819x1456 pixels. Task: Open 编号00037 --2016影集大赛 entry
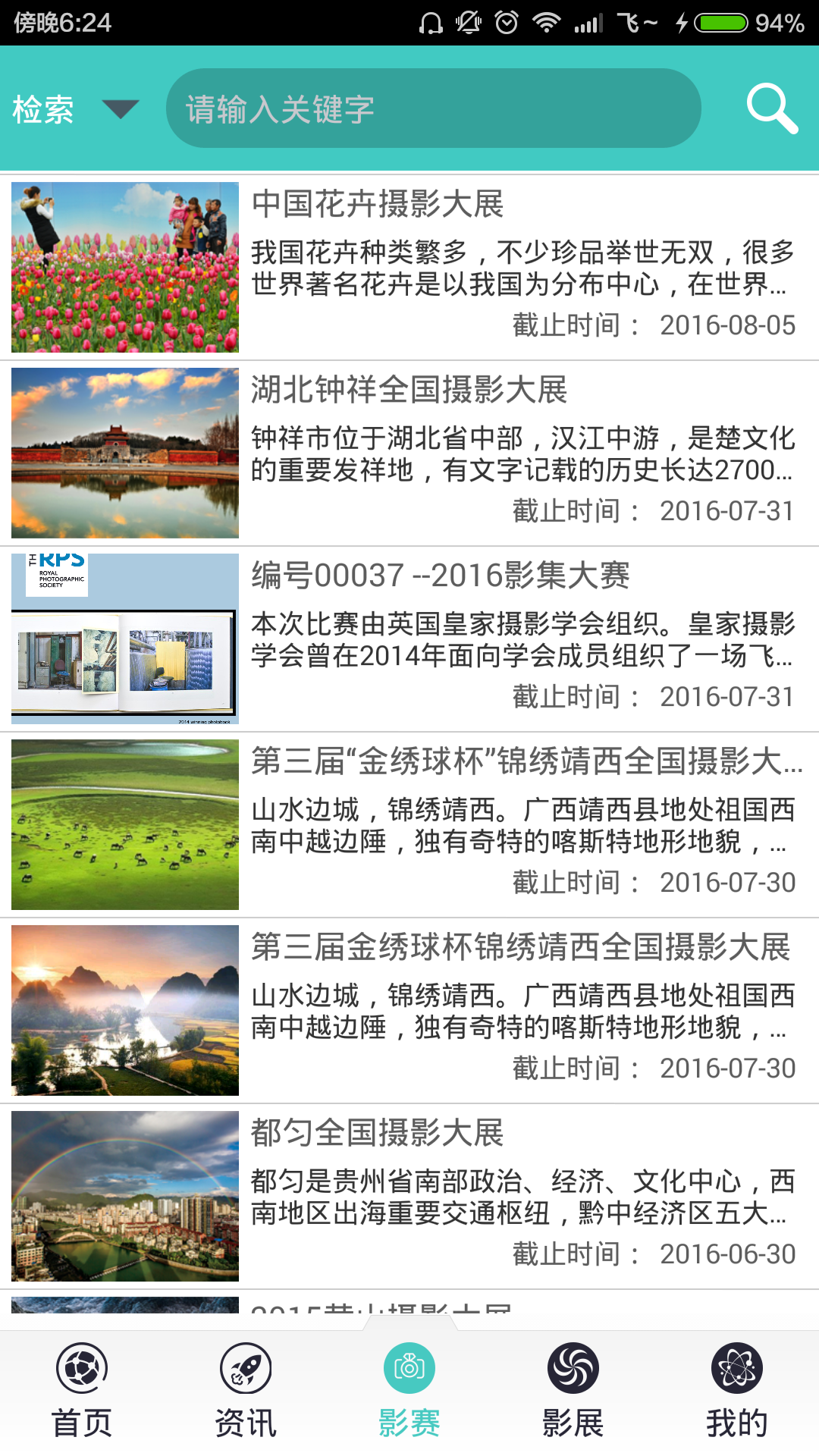[x=409, y=639]
